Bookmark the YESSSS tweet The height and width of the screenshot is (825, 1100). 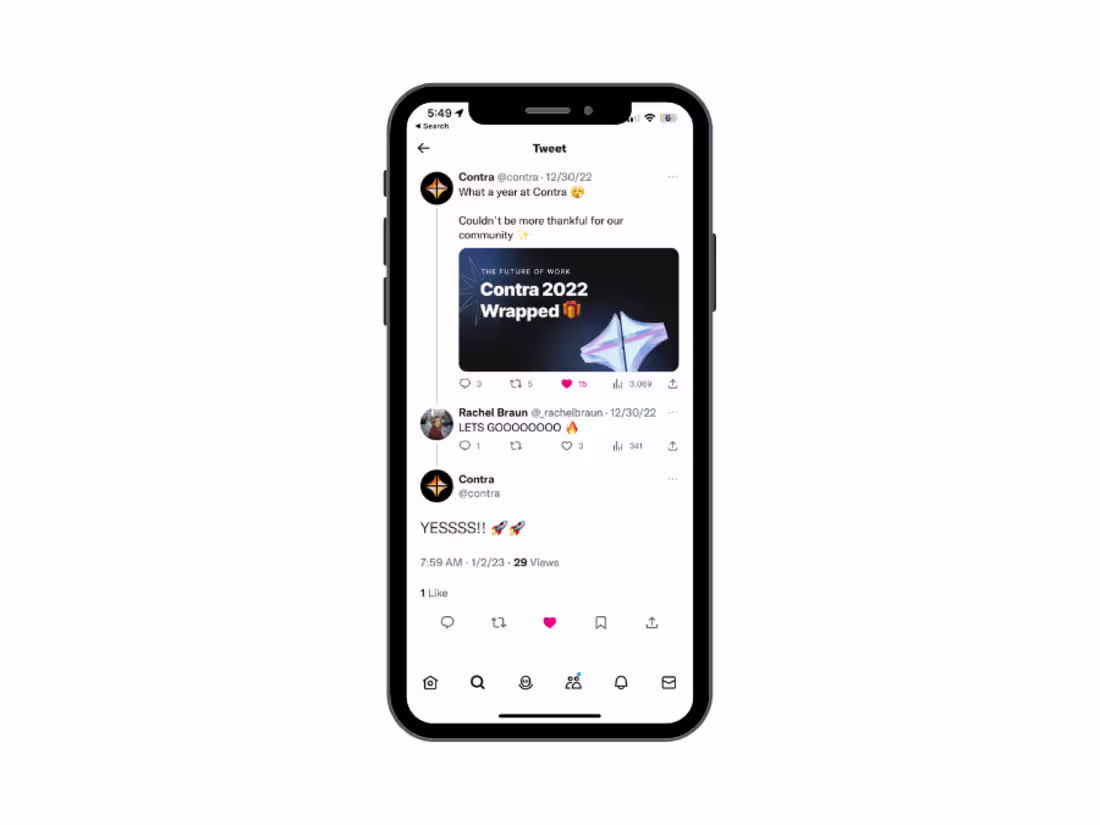pyautogui.click(x=601, y=622)
